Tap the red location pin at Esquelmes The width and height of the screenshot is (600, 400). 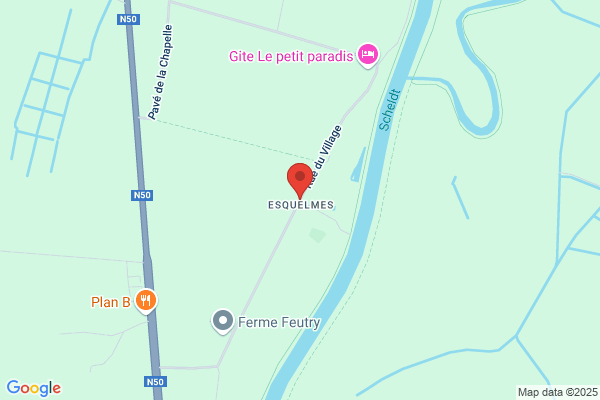point(300,181)
